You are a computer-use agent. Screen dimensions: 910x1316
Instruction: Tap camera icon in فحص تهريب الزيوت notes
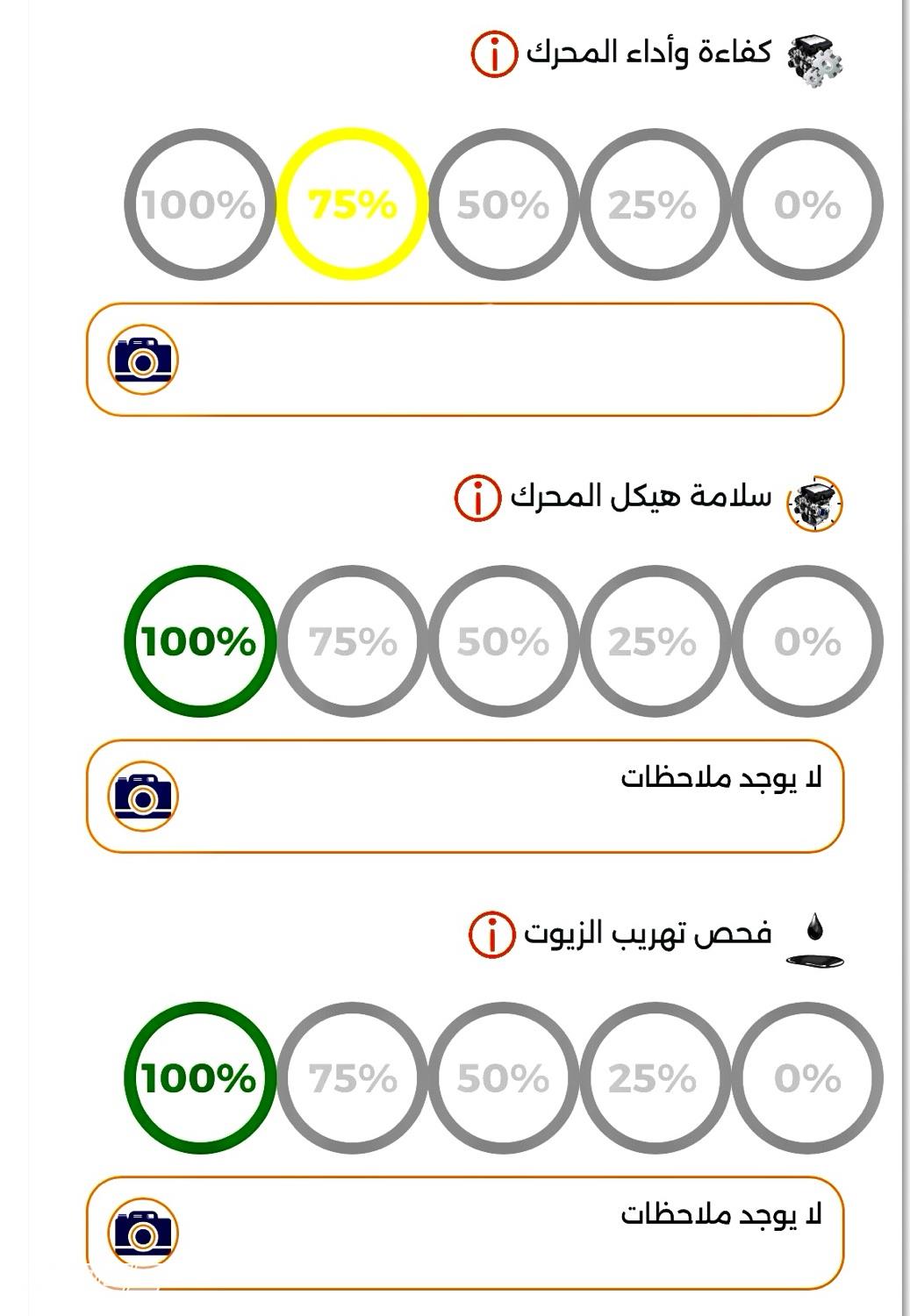tap(143, 1234)
